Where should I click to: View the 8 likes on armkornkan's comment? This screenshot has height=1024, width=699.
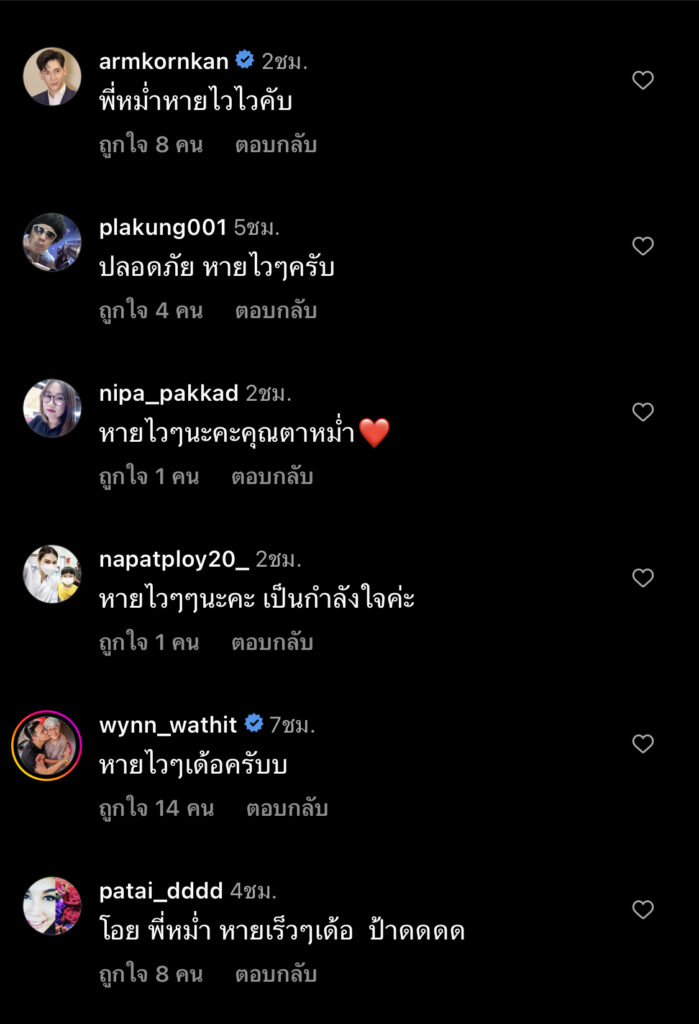(151, 145)
